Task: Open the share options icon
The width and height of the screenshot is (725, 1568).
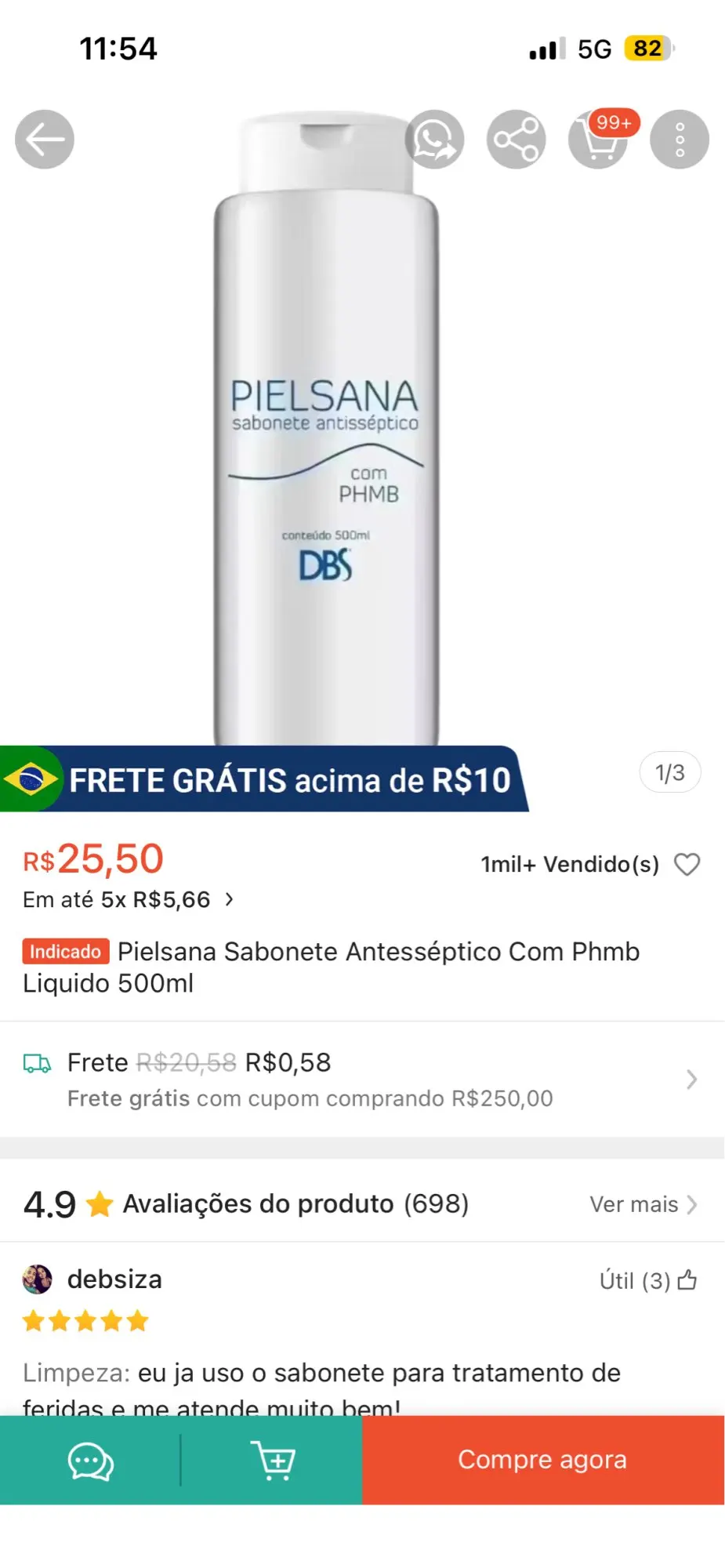Action: pyautogui.click(x=516, y=140)
